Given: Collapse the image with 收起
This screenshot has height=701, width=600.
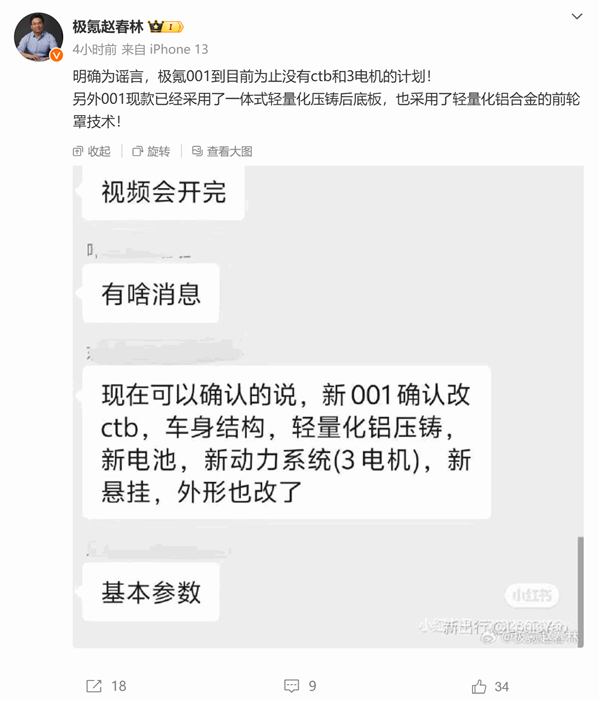Looking at the screenshot, I should pyautogui.click(x=91, y=151).
